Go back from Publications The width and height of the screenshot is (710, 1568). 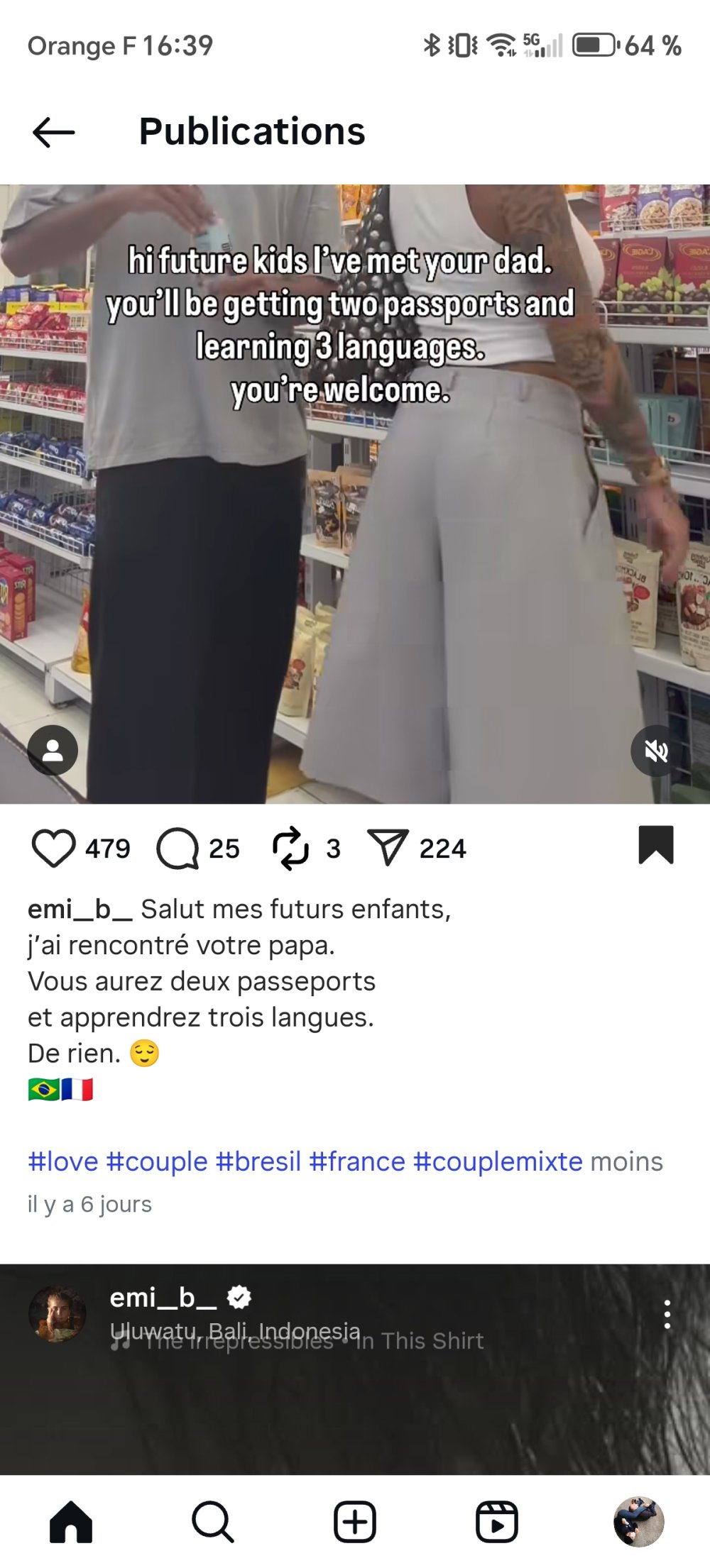pos(53,132)
